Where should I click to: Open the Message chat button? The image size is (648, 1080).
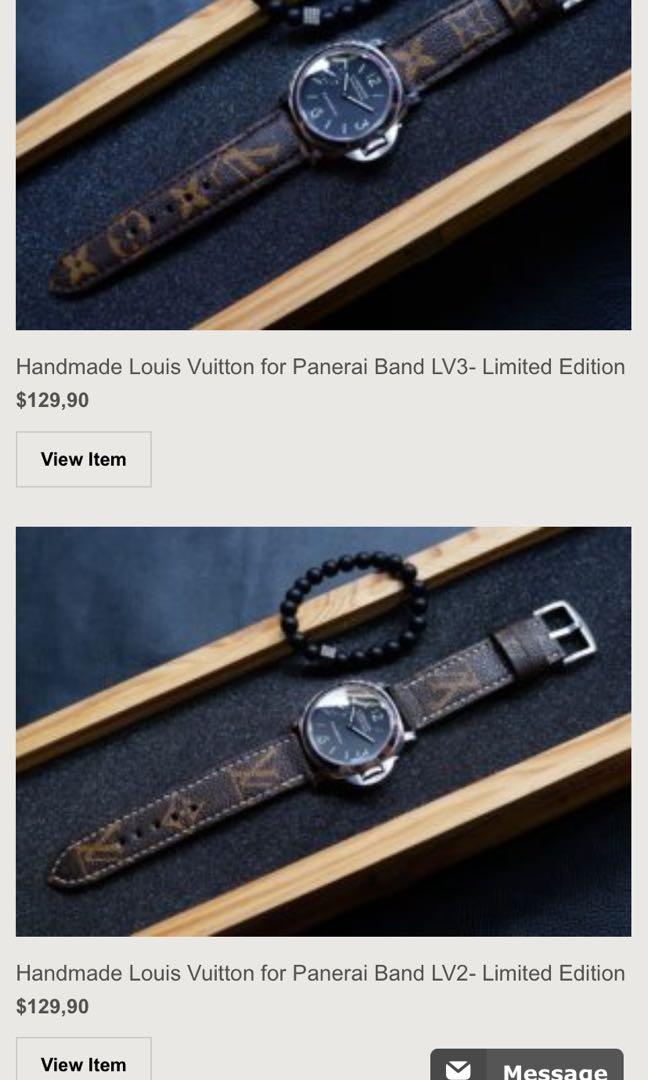click(x=527, y=1068)
